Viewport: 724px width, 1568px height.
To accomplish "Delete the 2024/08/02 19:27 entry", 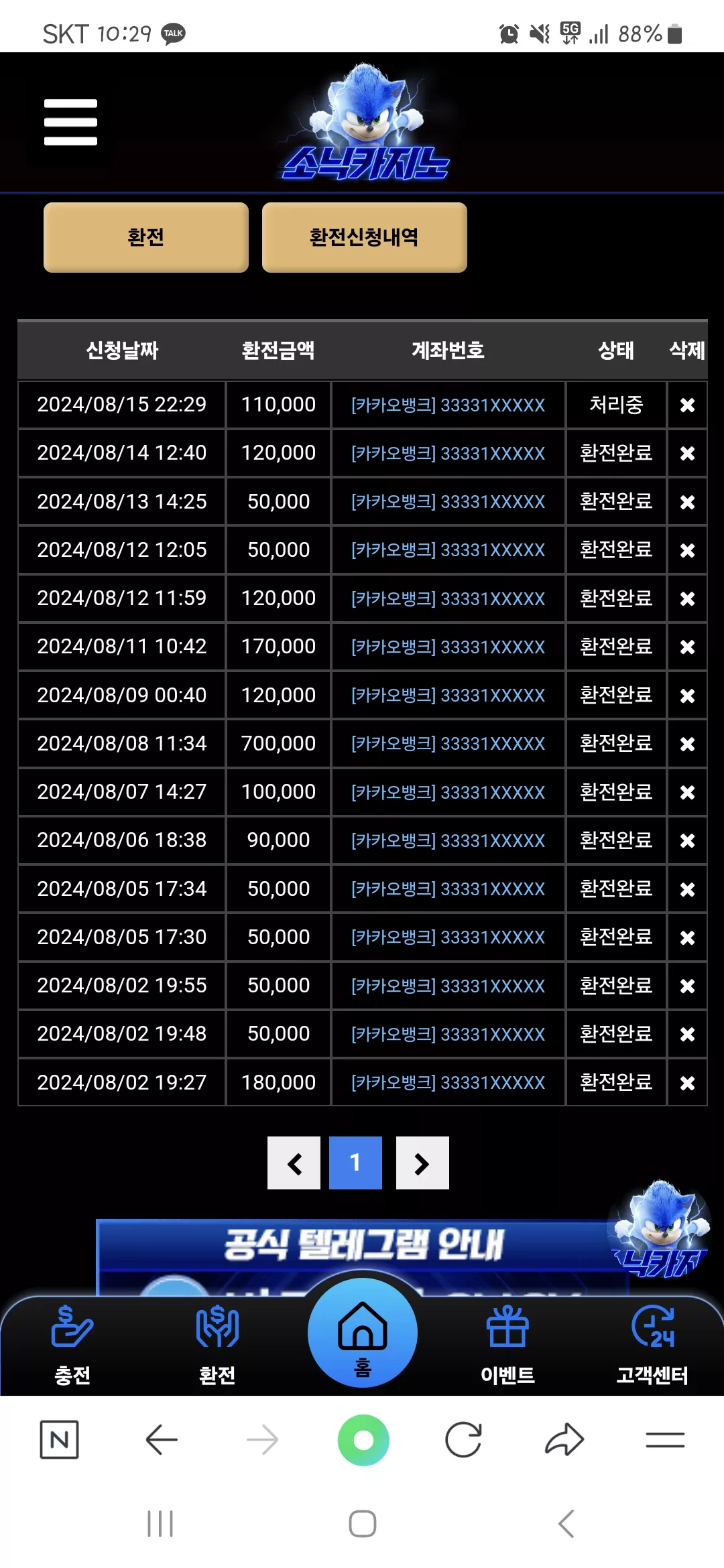I will 687,1083.
